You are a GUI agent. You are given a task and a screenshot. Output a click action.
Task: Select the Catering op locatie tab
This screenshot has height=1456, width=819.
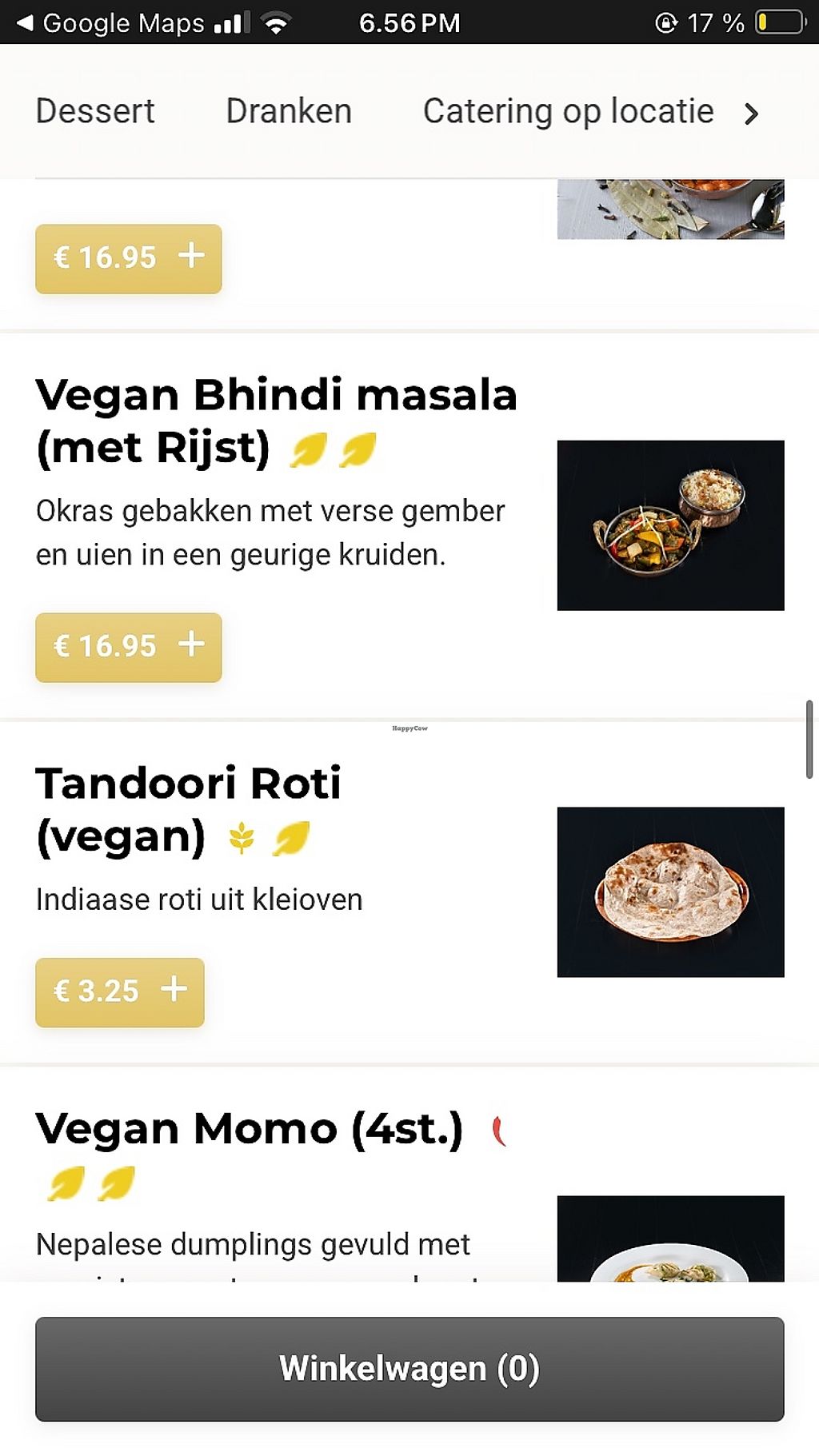pyautogui.click(x=568, y=111)
